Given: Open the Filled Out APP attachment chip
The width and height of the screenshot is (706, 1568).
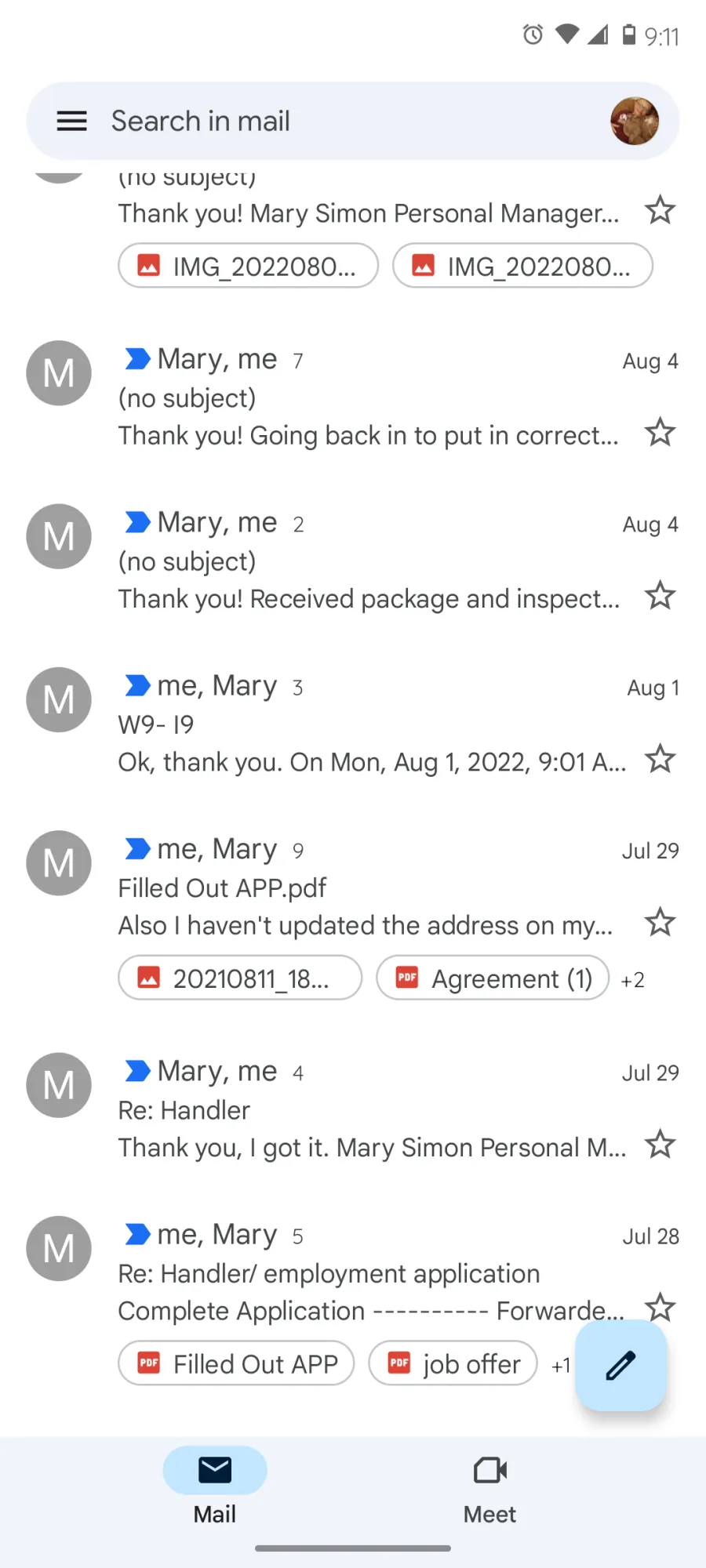Looking at the screenshot, I should 236,1363.
